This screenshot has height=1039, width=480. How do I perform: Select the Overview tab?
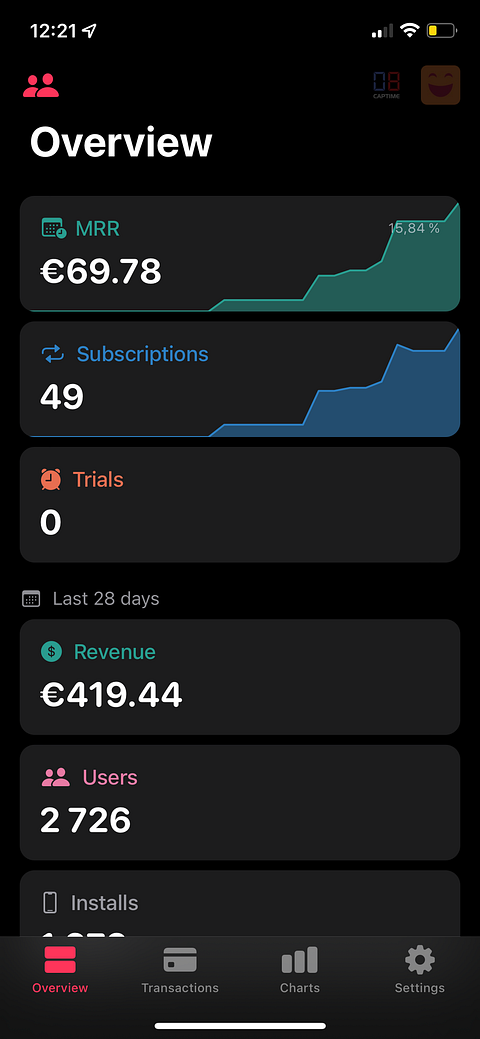60,970
